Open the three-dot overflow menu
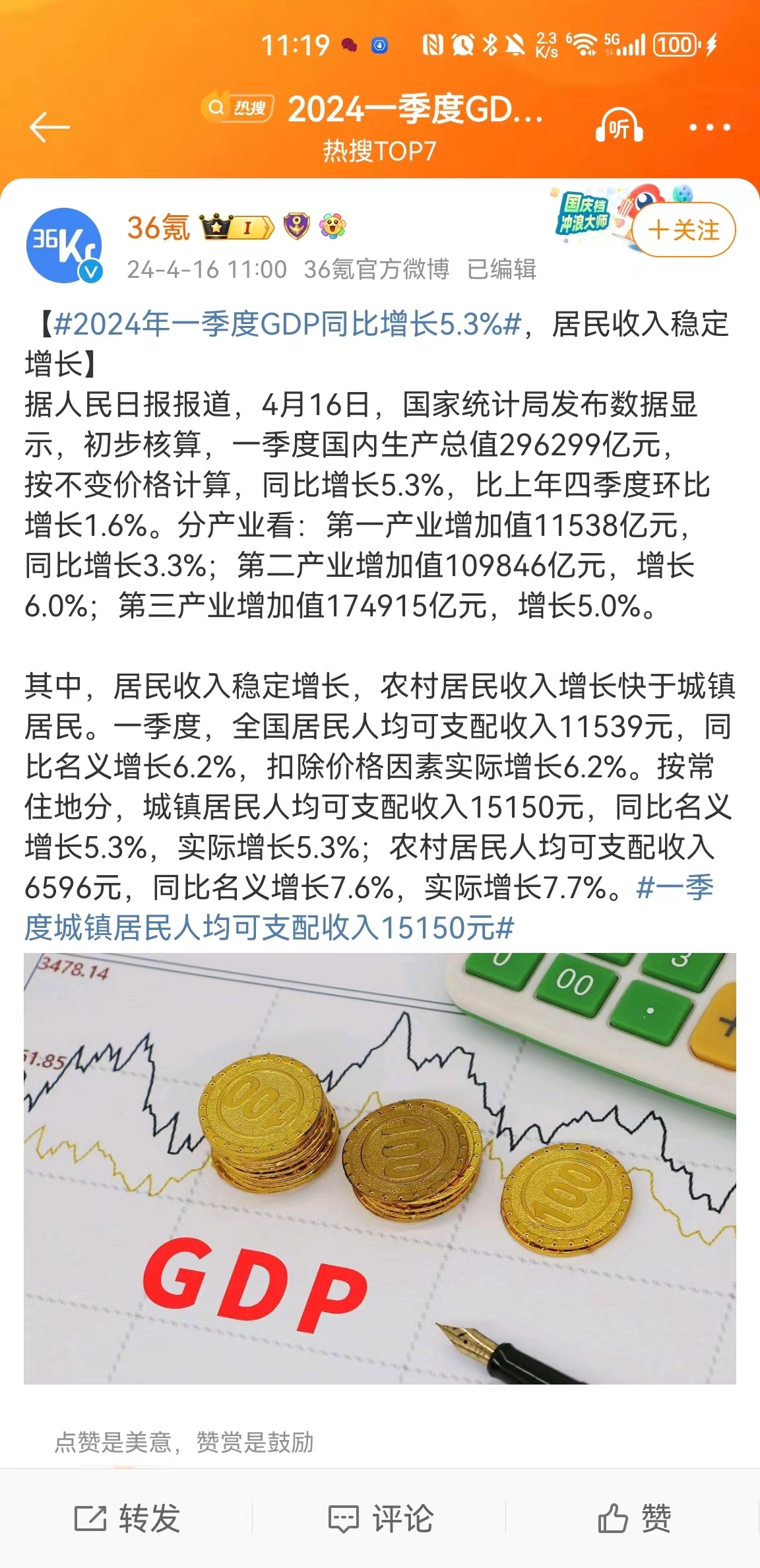Image resolution: width=760 pixels, height=1568 pixels. click(x=709, y=127)
